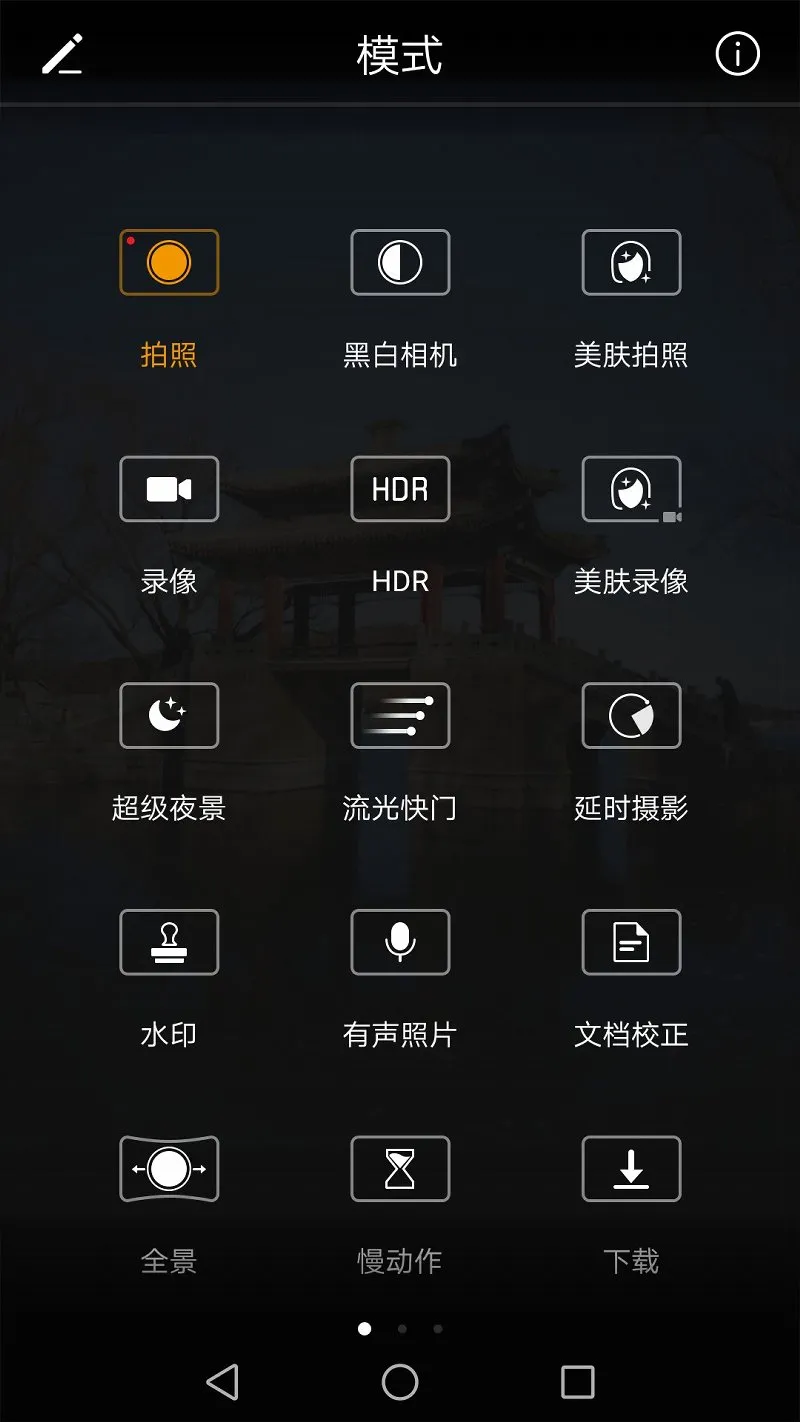Open 水印 watermark mode
800x1422 pixels.
169,942
